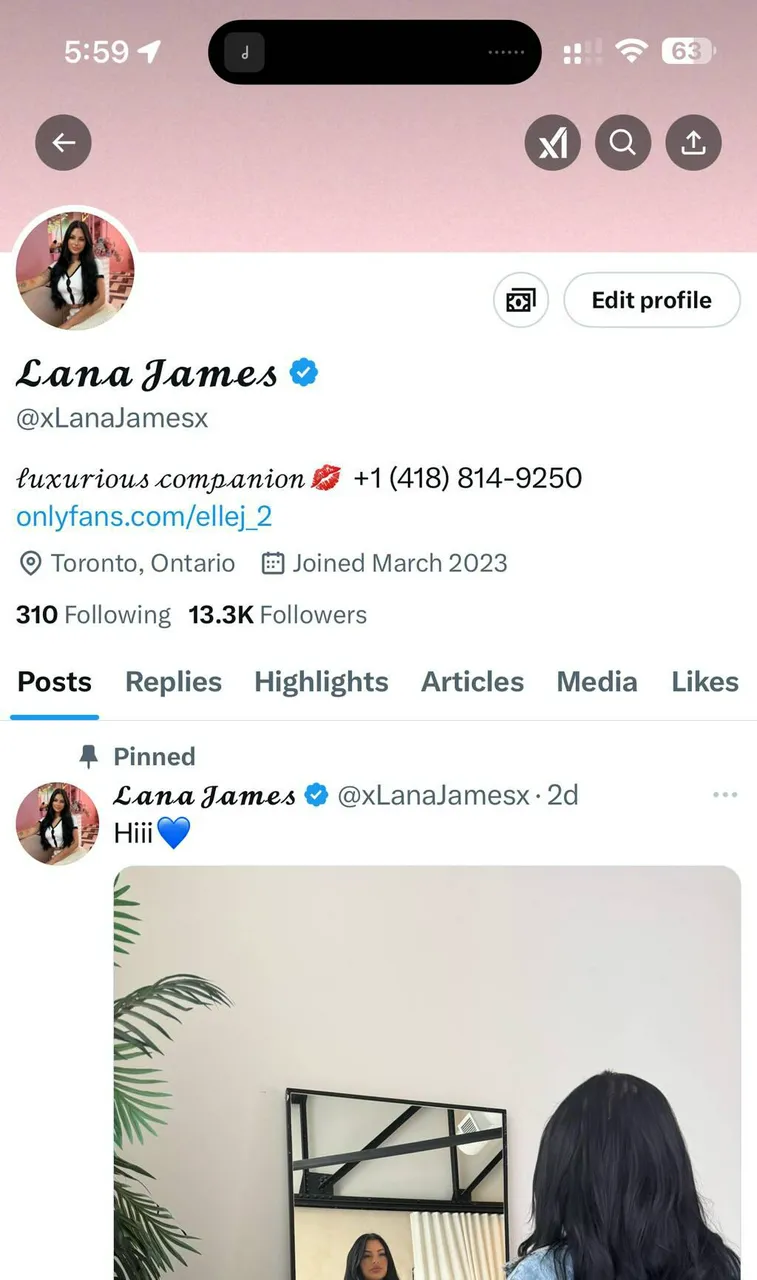The width and height of the screenshot is (757, 1280).
Task: Tap the share icon in the header
Action: pyautogui.click(x=693, y=142)
